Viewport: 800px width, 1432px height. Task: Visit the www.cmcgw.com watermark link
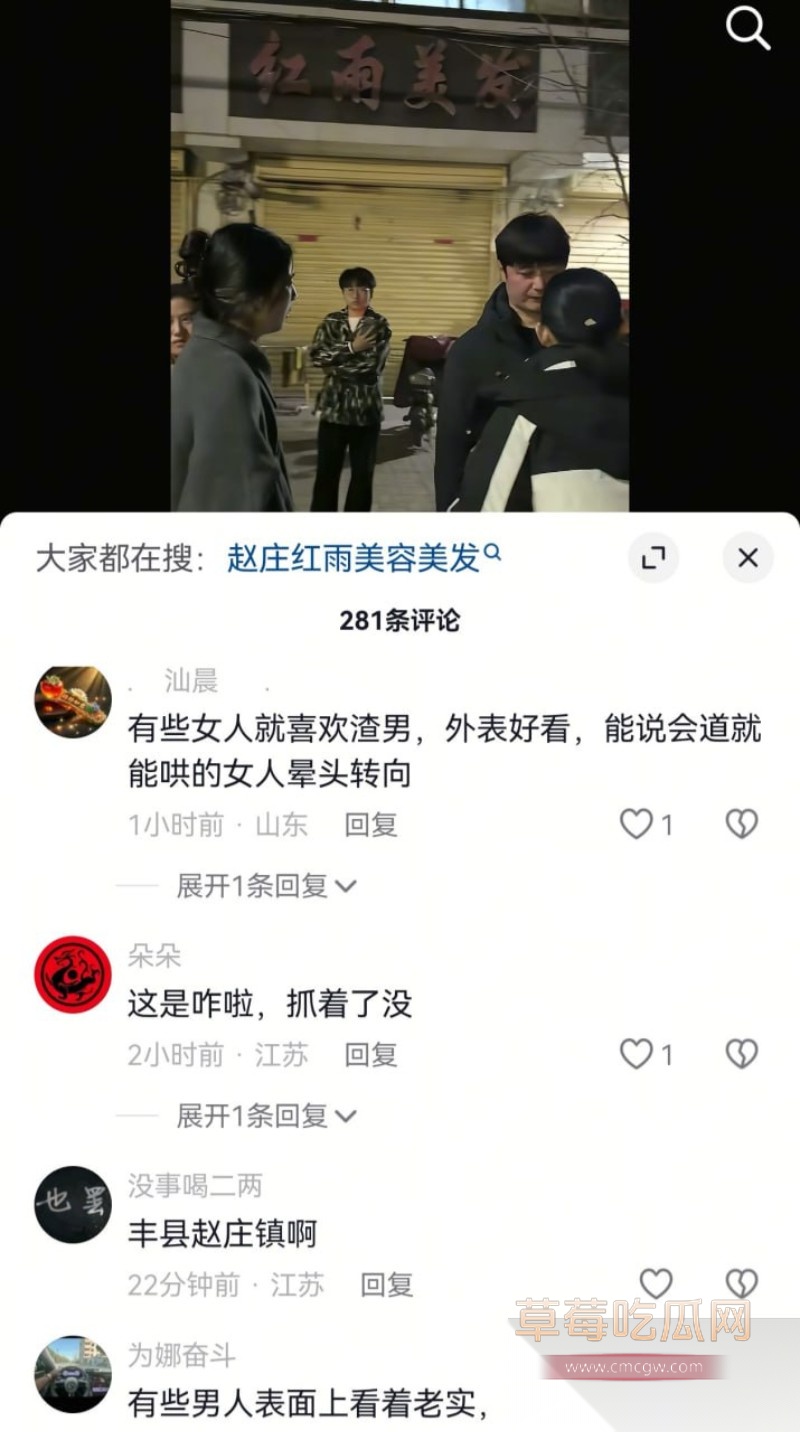pyautogui.click(x=637, y=1367)
